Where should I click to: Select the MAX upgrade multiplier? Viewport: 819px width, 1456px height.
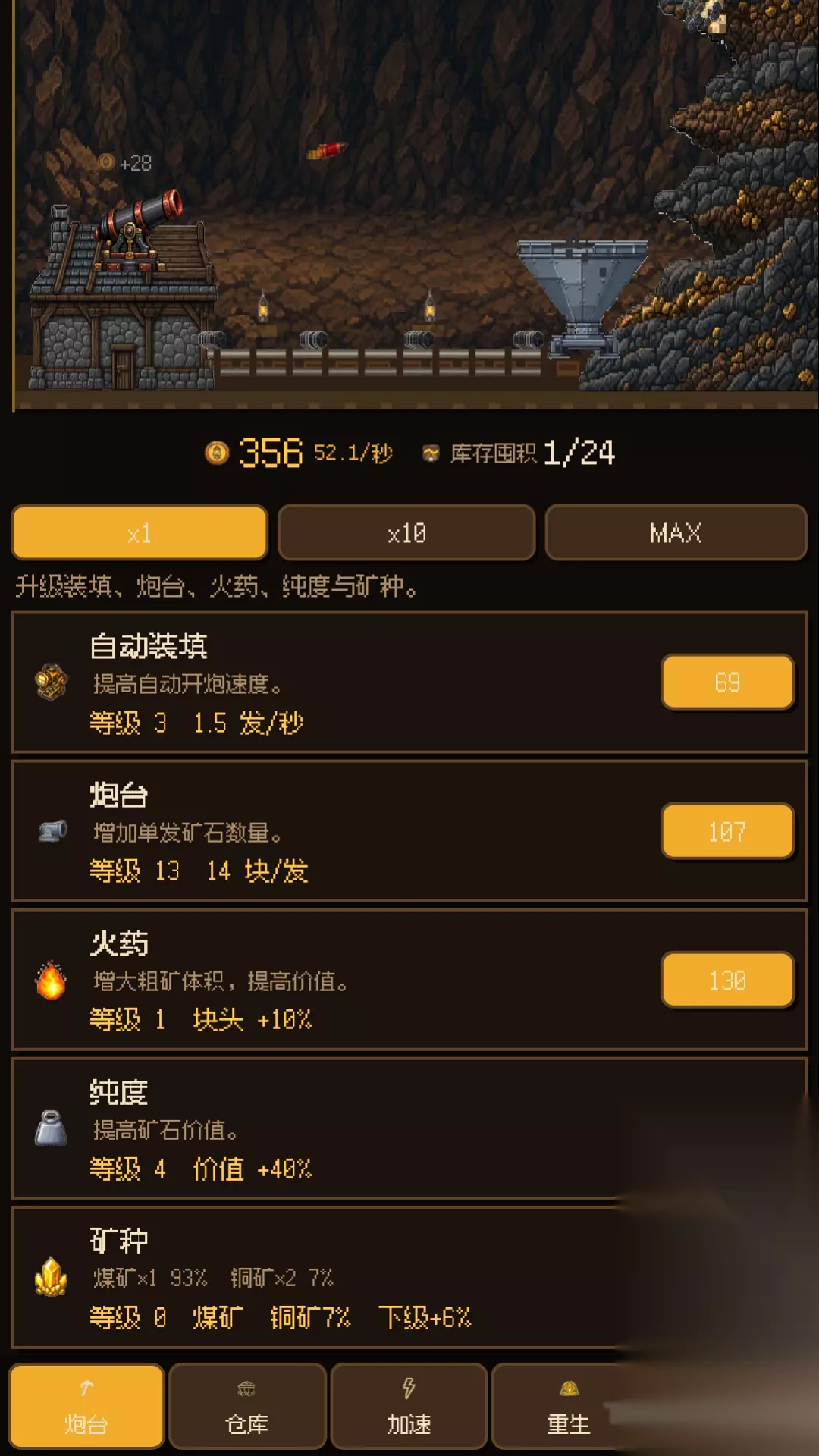[x=676, y=533]
